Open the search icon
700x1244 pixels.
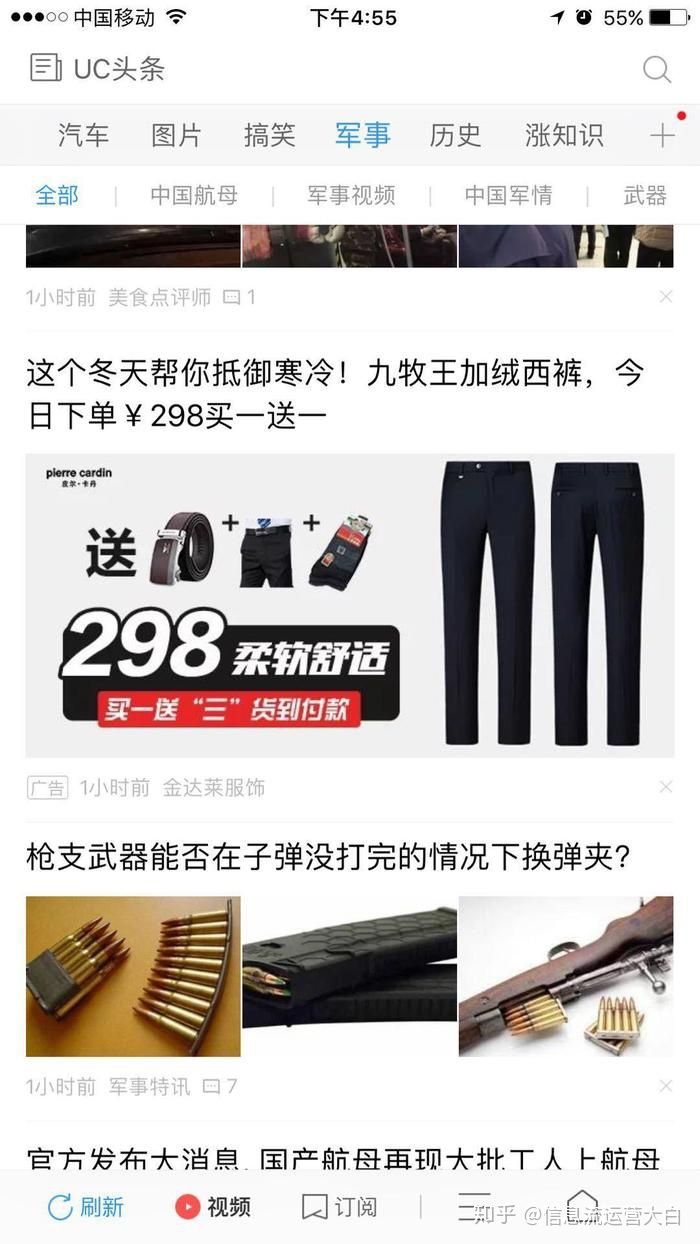[656, 69]
